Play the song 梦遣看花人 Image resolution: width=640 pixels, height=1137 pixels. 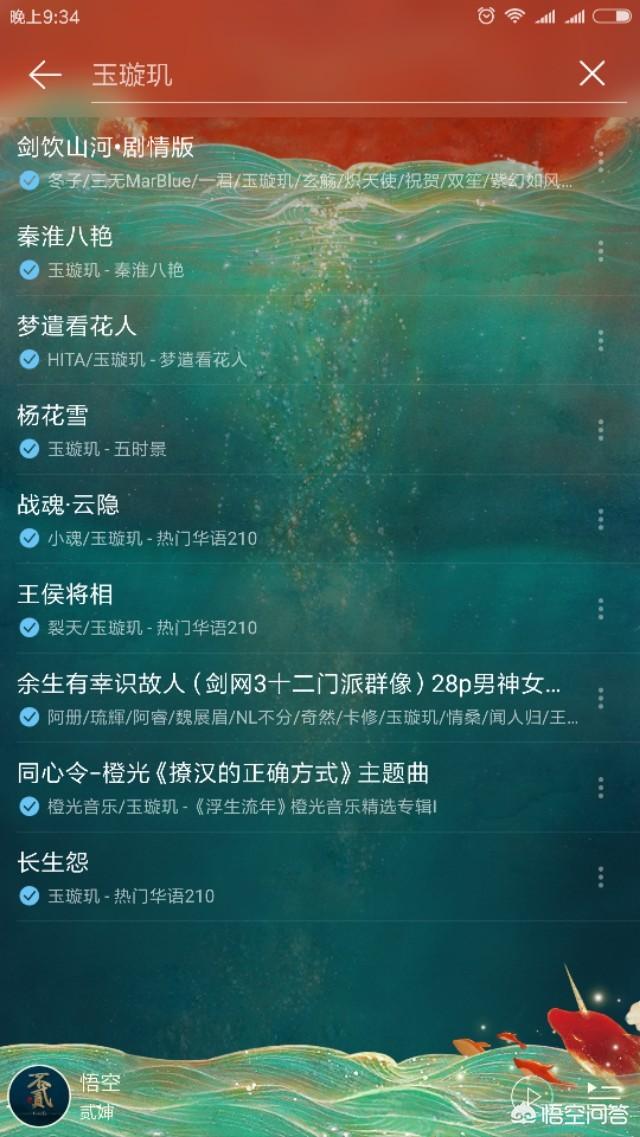click(290, 341)
